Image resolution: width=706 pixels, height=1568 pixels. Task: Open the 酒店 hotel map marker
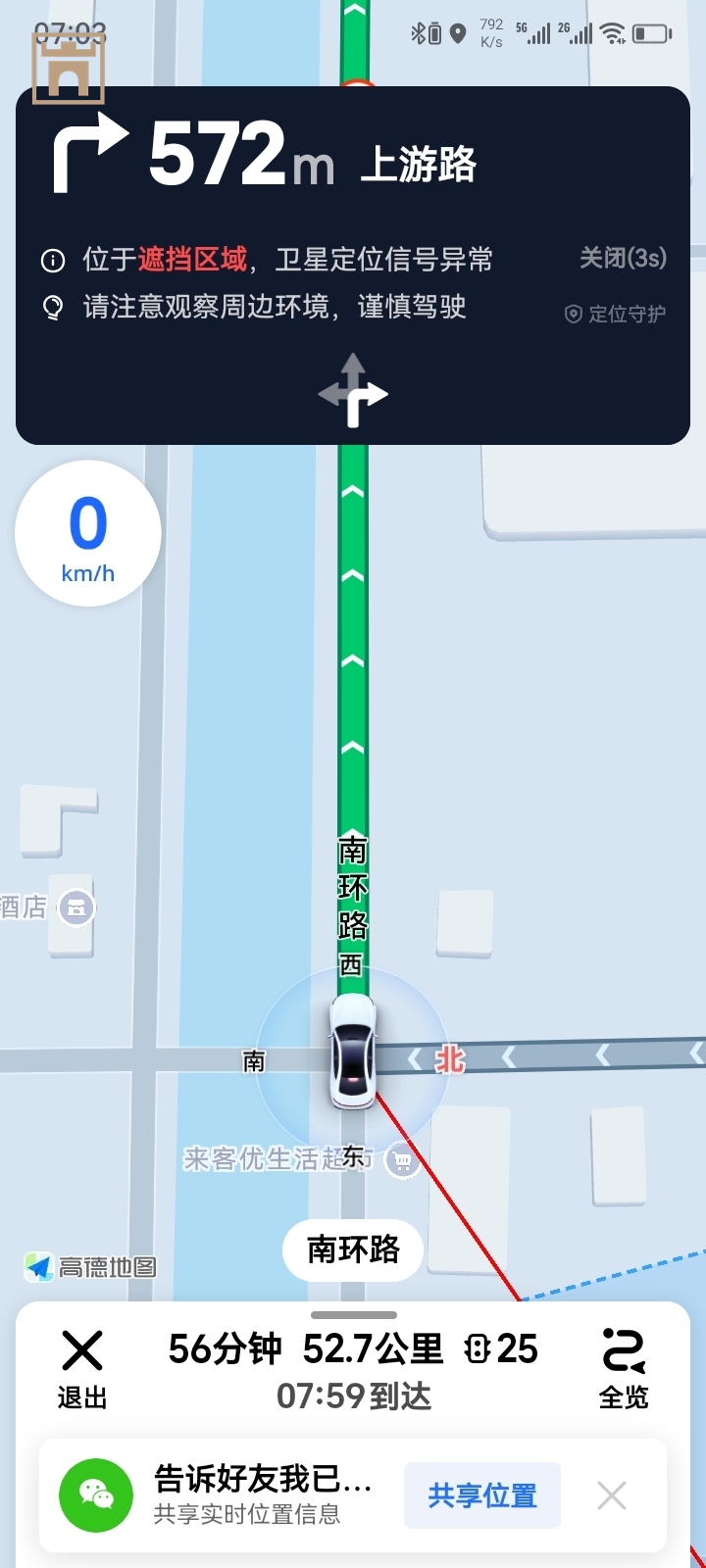tap(76, 907)
